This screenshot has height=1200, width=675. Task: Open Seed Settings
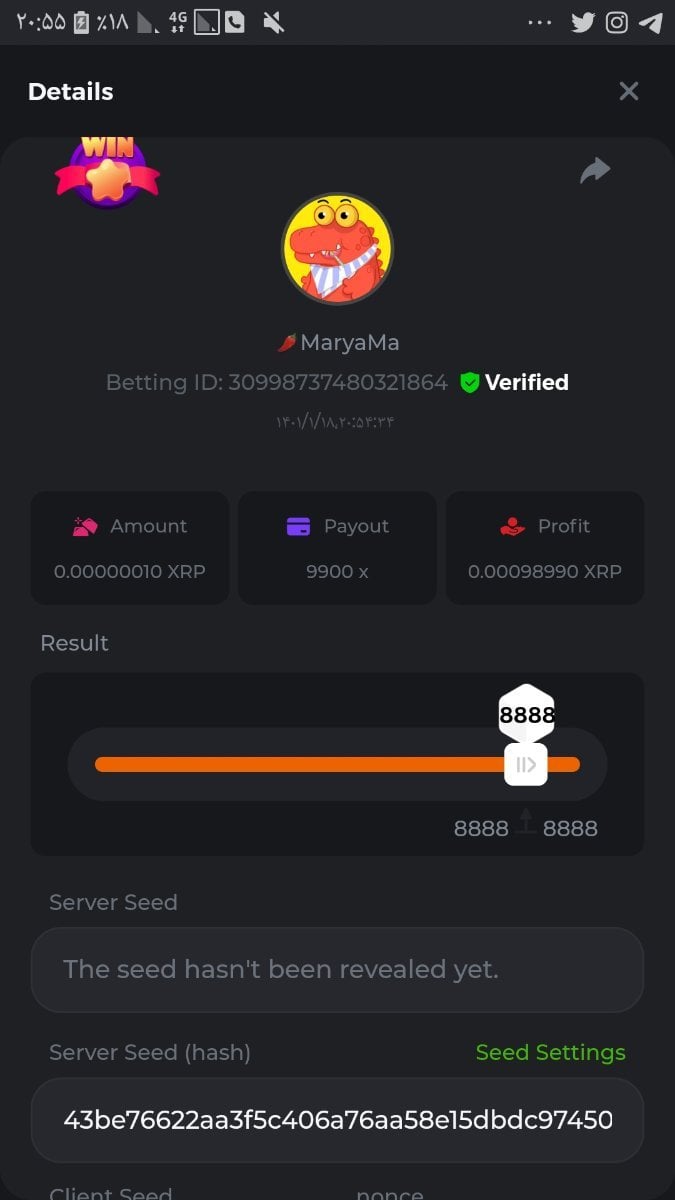(550, 1052)
